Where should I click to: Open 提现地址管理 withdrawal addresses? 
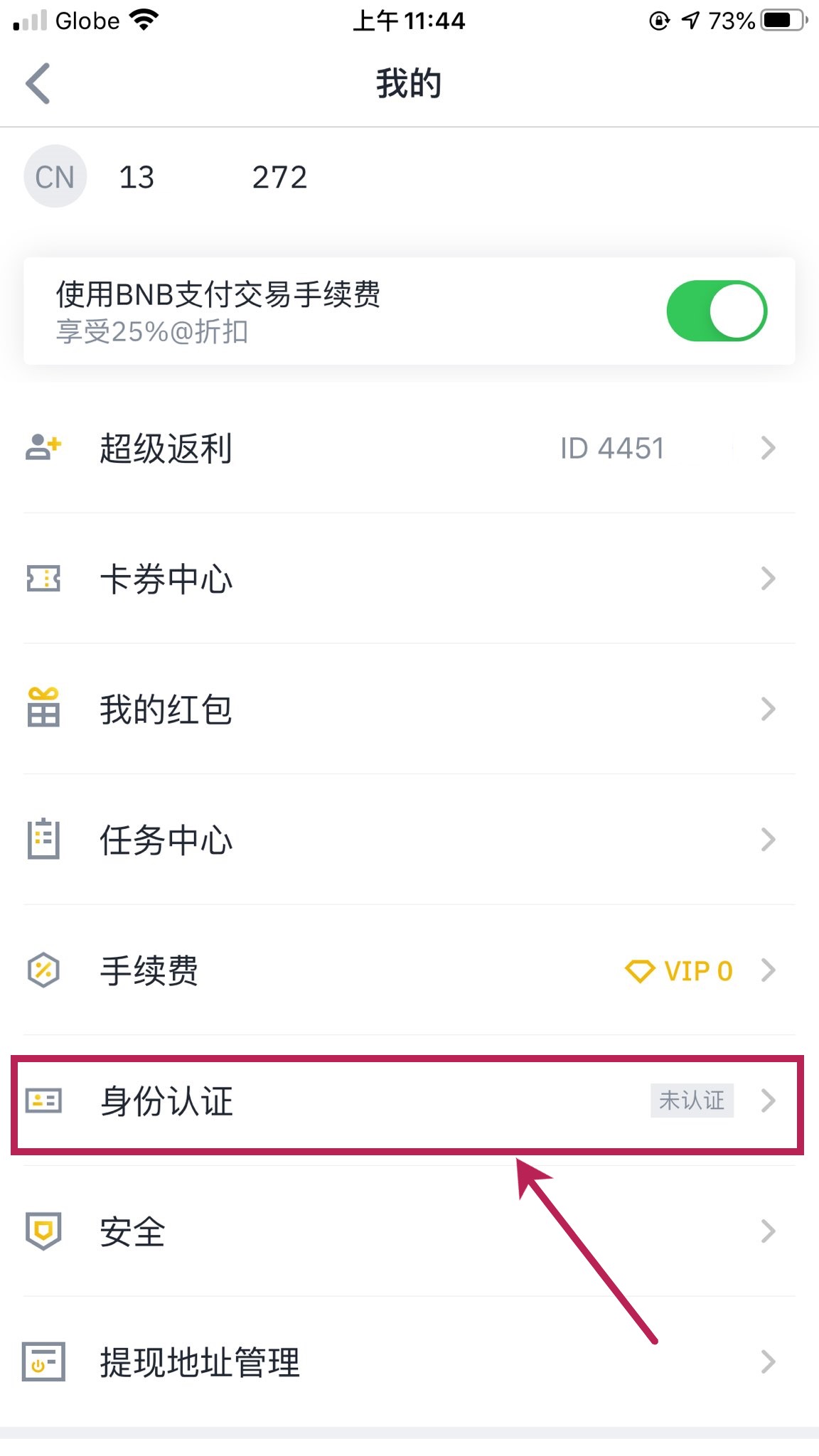pyautogui.click(x=409, y=1362)
